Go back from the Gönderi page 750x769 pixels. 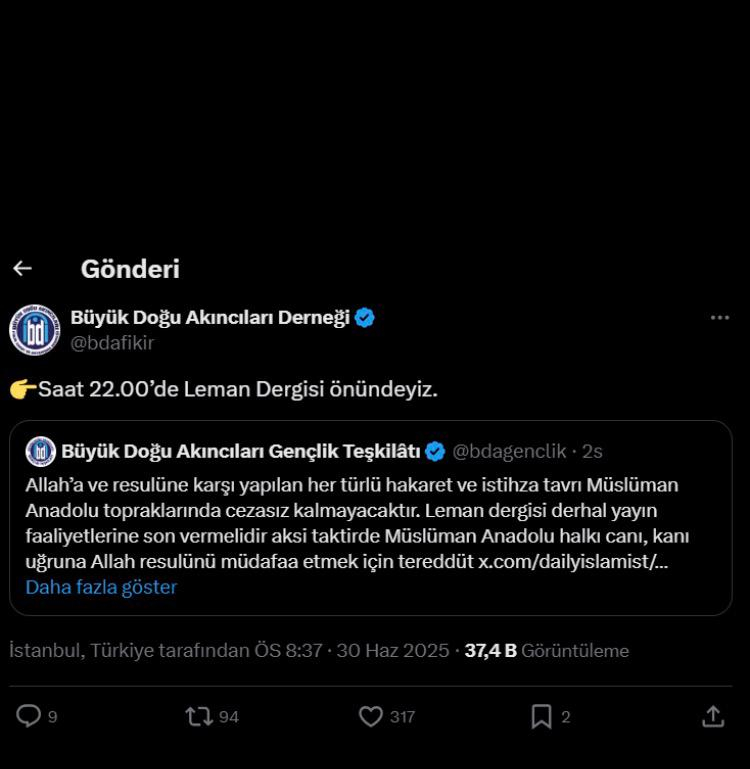[x=22, y=268]
